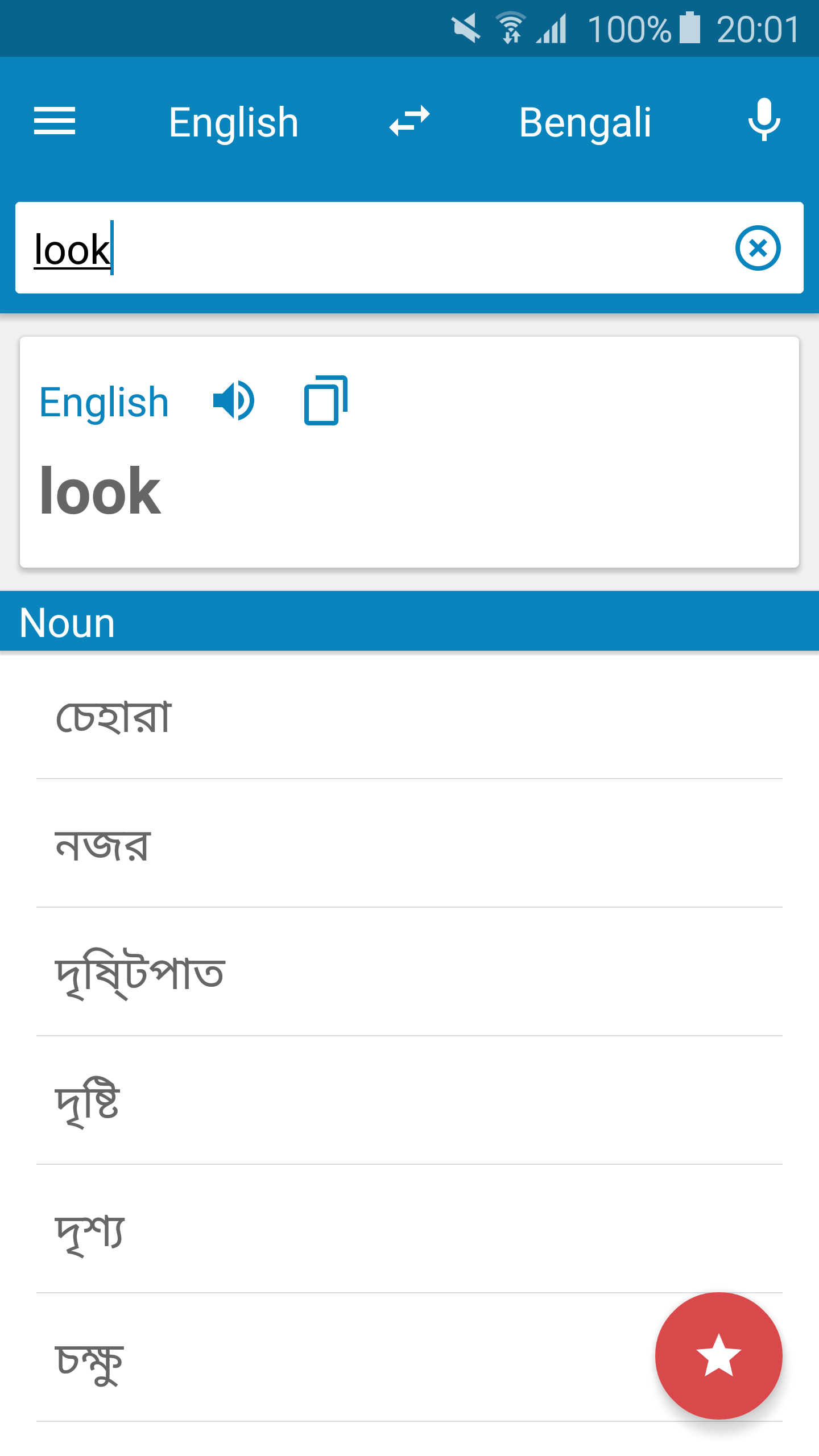Screen dimensions: 819x1456
Task: Clear the typed word look
Action: click(758, 248)
